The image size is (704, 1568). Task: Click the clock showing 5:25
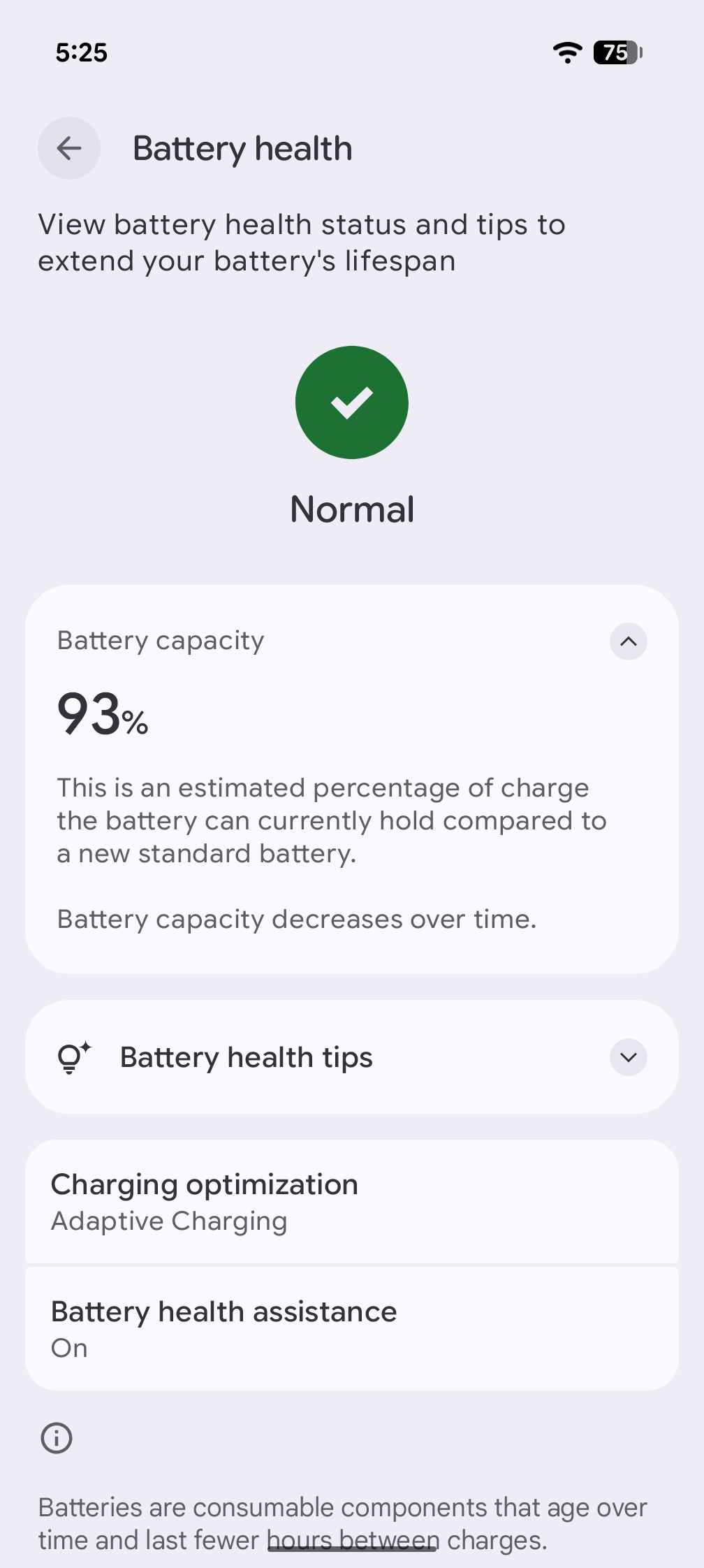(82, 53)
